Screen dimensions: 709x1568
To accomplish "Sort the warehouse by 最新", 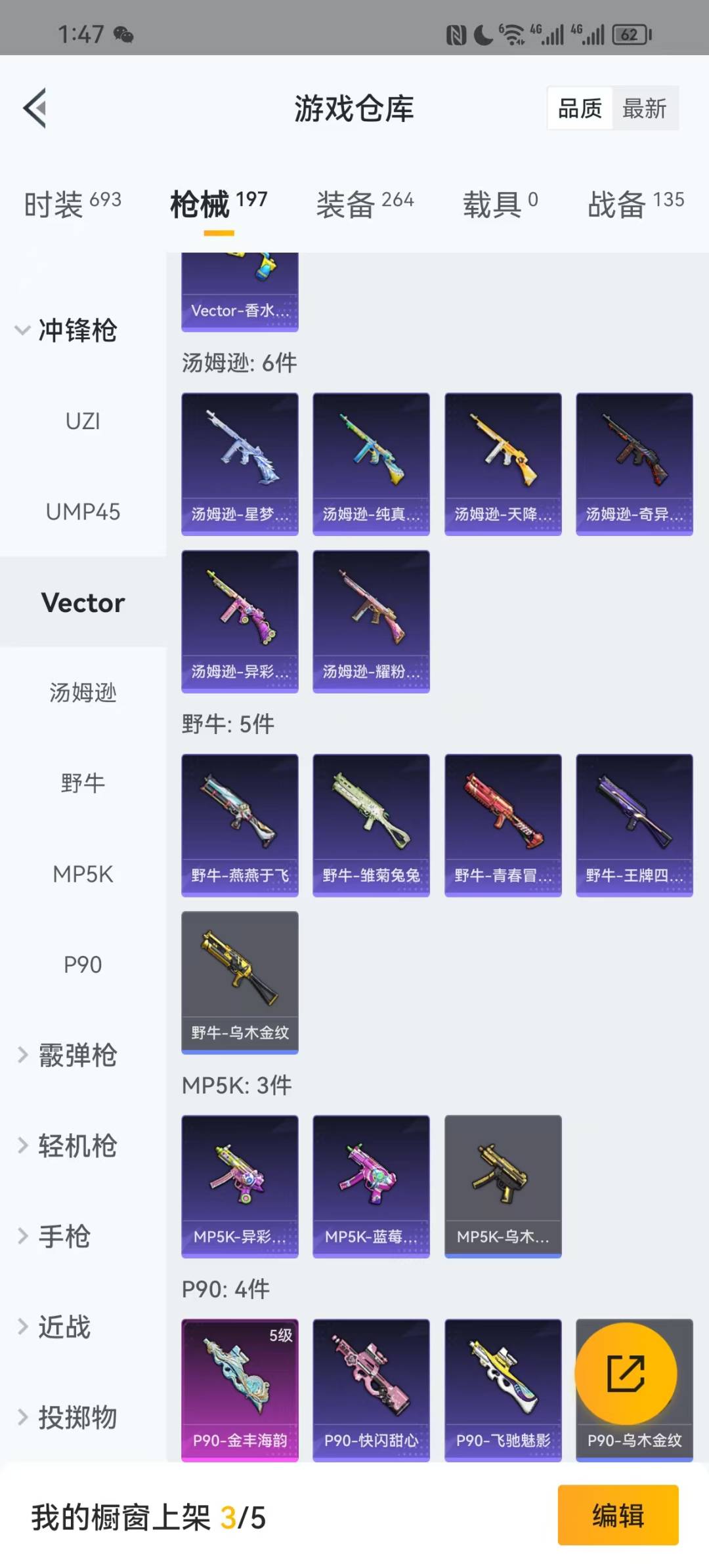I will click(644, 108).
